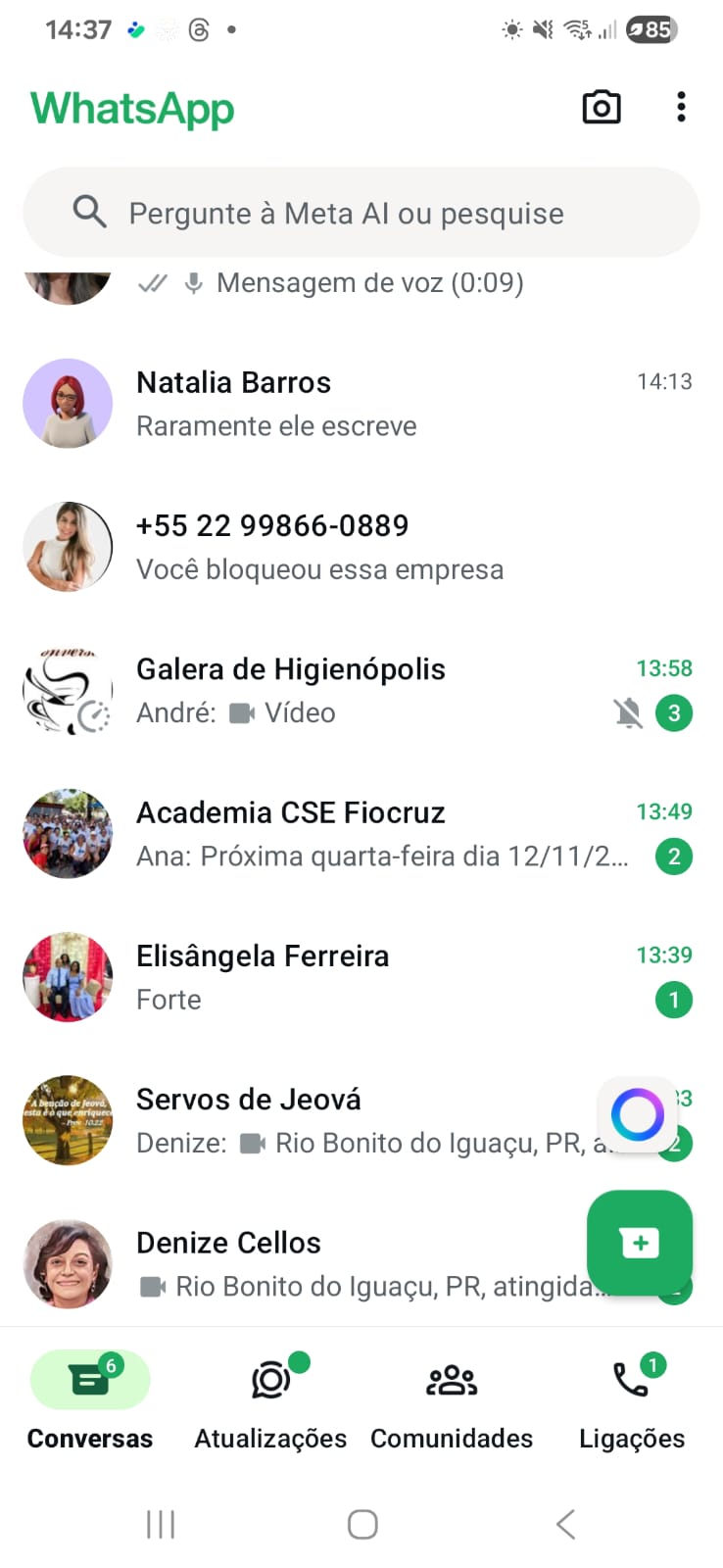Open the camera from the top bar
Image resolution: width=723 pixels, height=1568 pixels.
601,107
